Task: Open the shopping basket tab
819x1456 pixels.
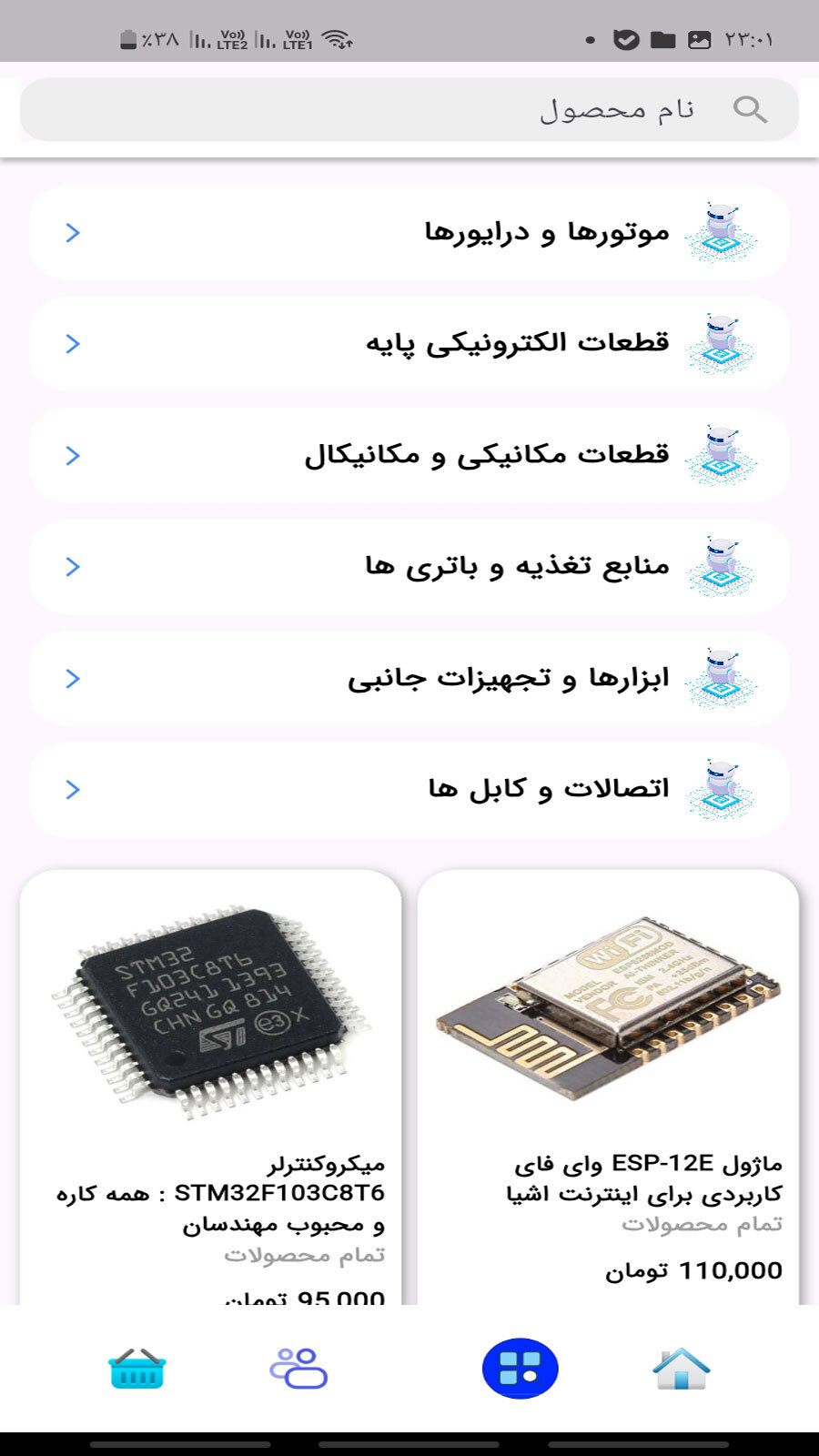Action: [x=136, y=1369]
